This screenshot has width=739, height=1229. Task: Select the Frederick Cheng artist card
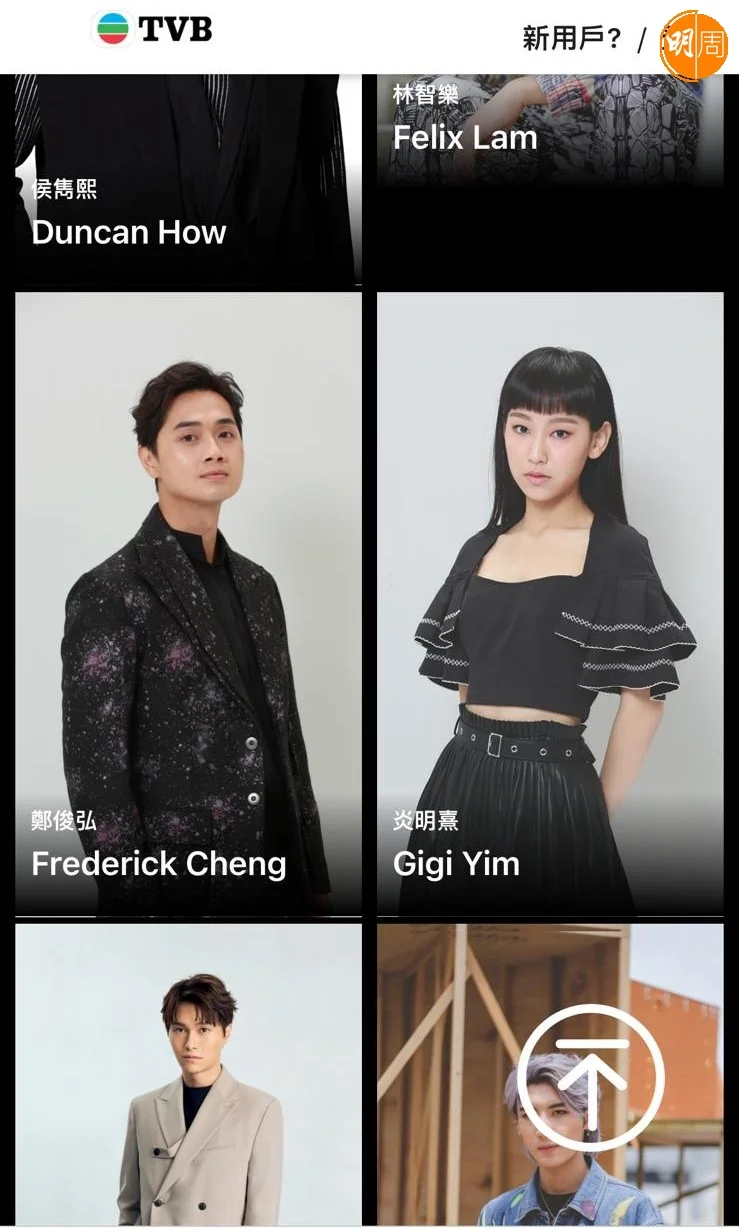188,604
